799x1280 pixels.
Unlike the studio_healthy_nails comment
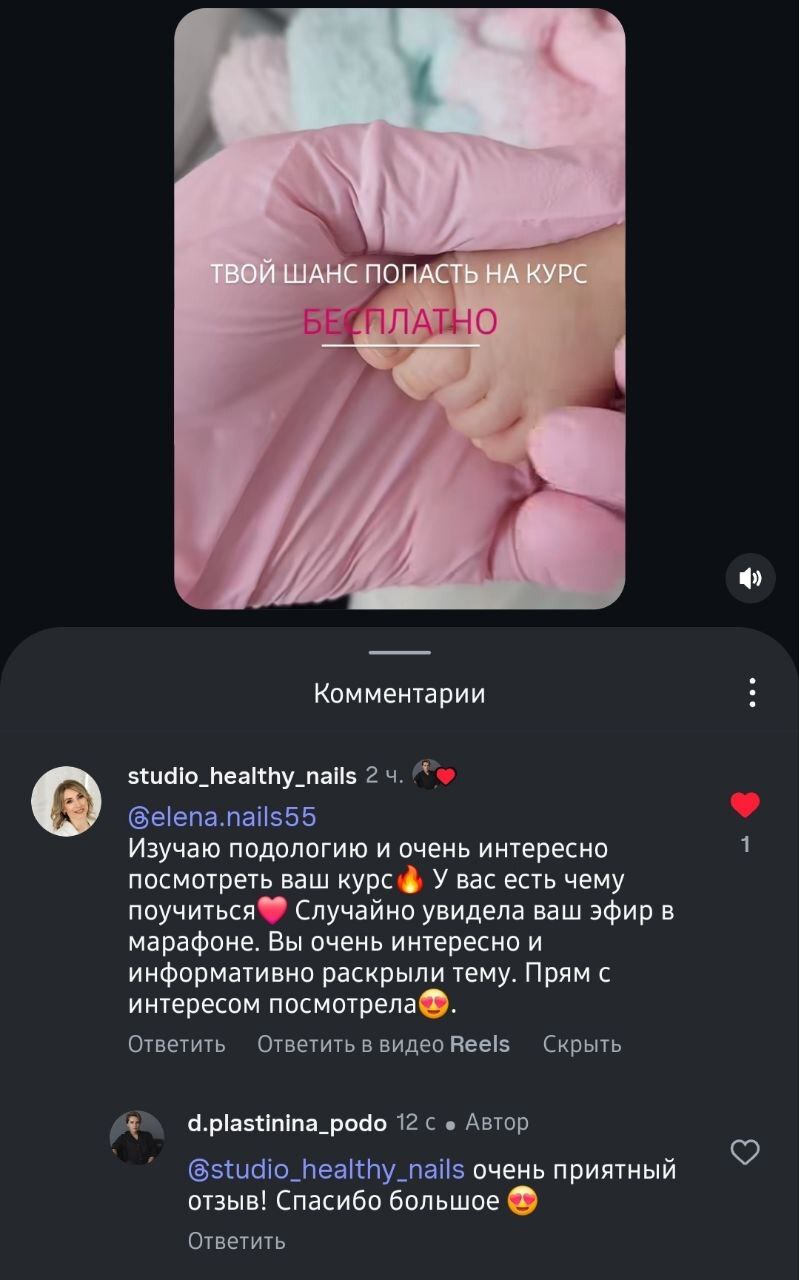point(745,805)
